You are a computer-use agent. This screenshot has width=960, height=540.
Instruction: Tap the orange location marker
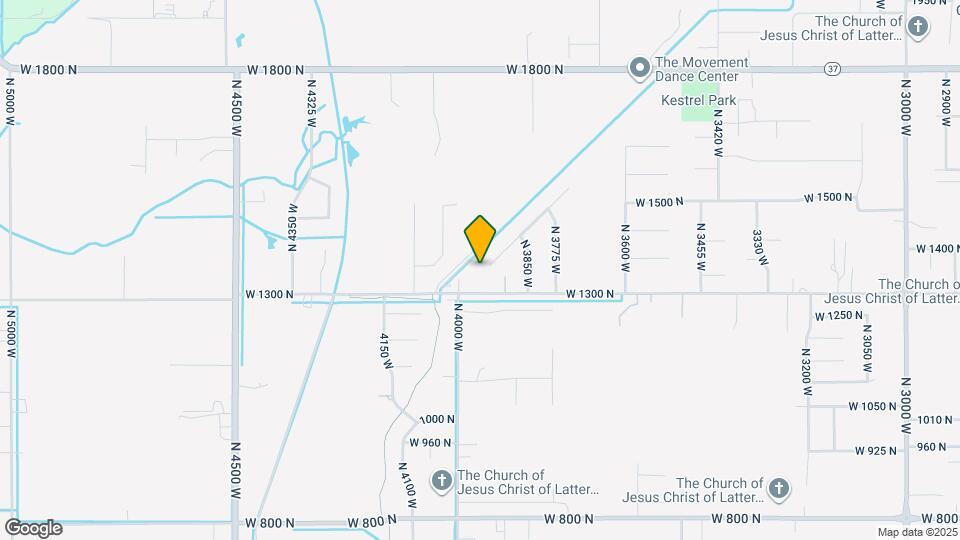(479, 238)
